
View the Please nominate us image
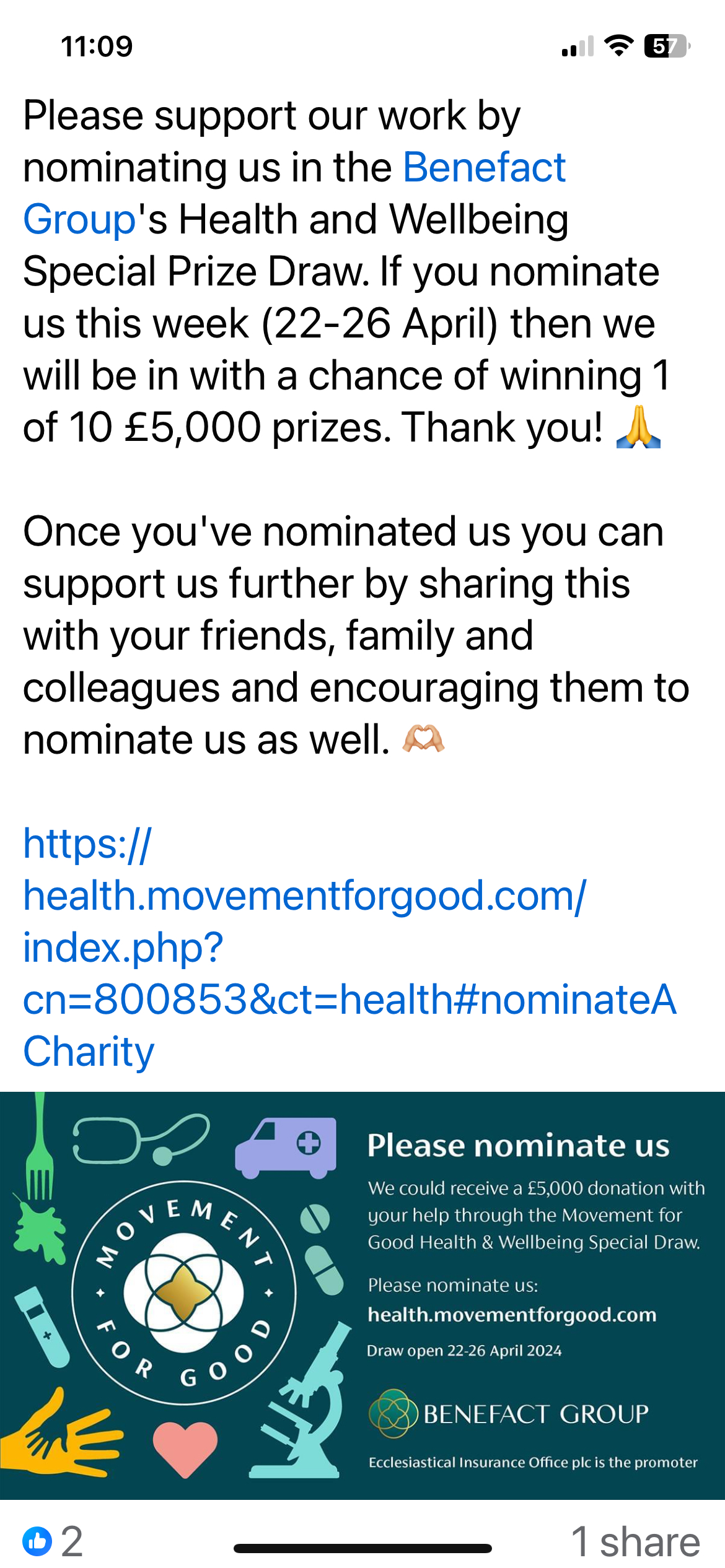(x=362, y=1296)
